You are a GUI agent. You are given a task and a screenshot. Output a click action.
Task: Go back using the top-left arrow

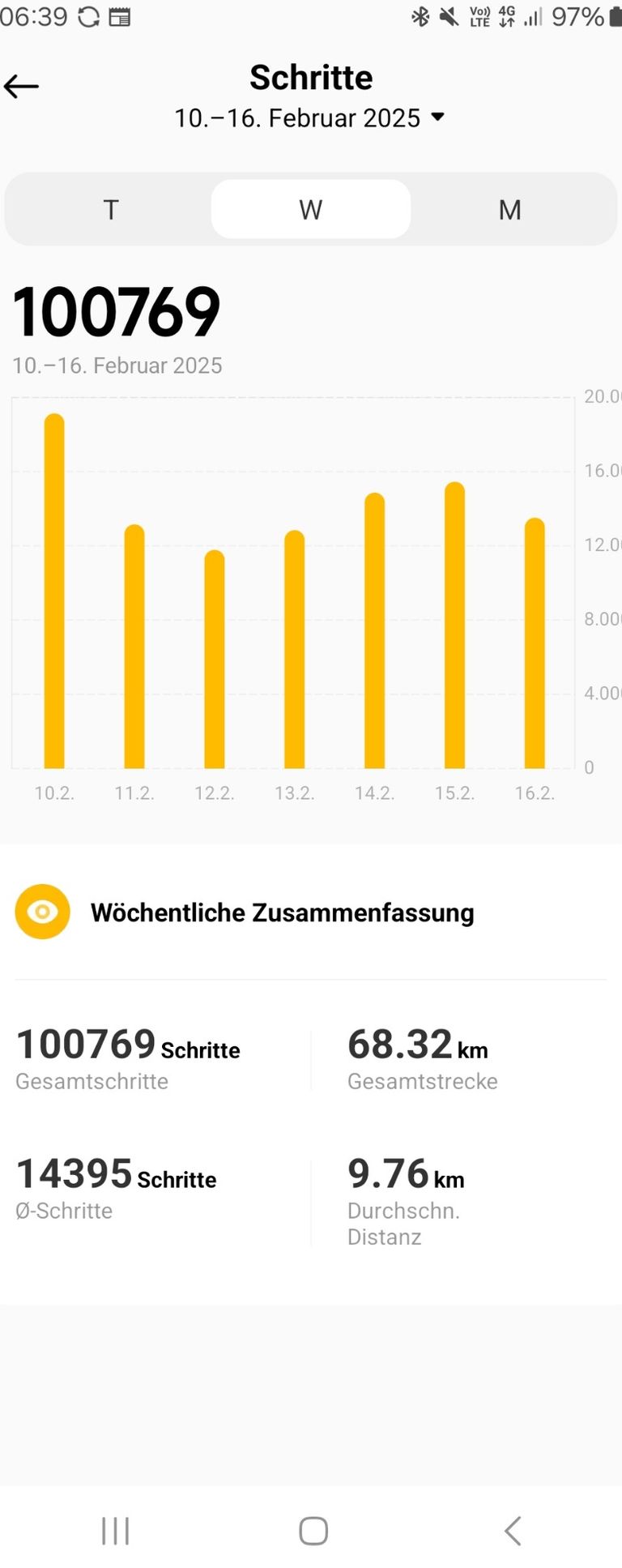point(22,86)
